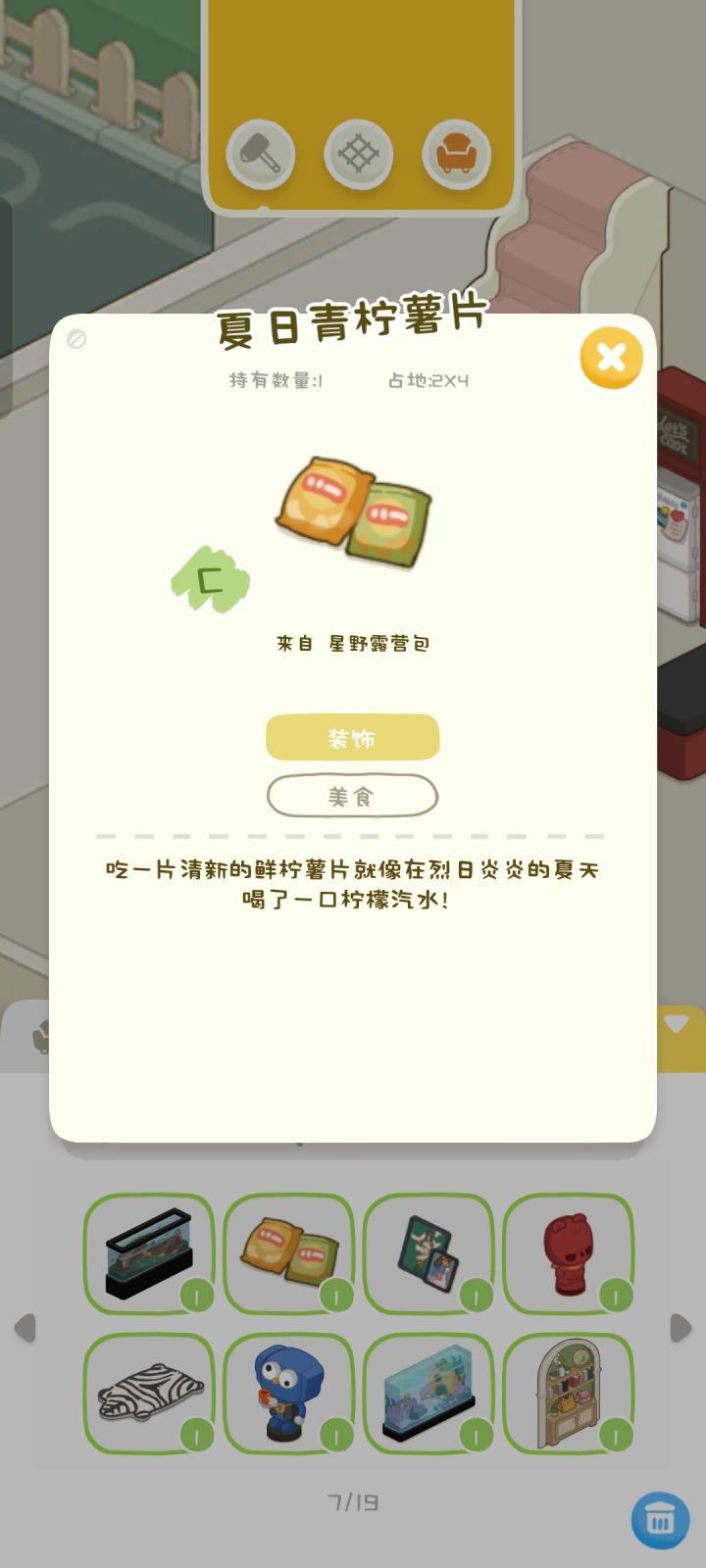
Task: Select the chips pack inventory thumbnail
Action: click(x=287, y=1254)
